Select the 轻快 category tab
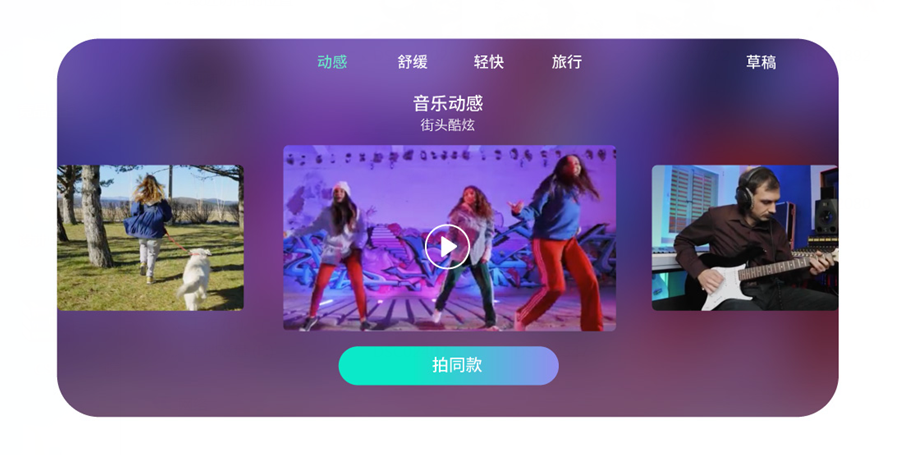The image size is (899, 455). pyautogui.click(x=488, y=62)
